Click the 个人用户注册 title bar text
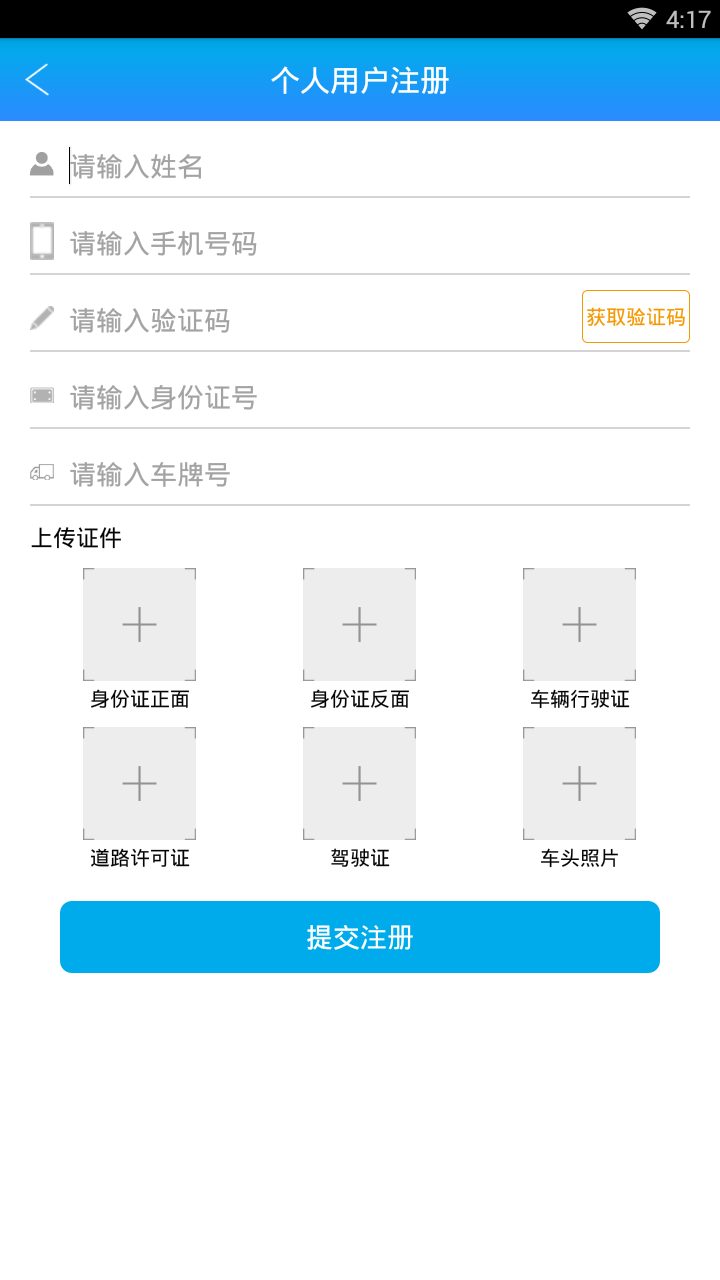 pyautogui.click(x=359, y=79)
